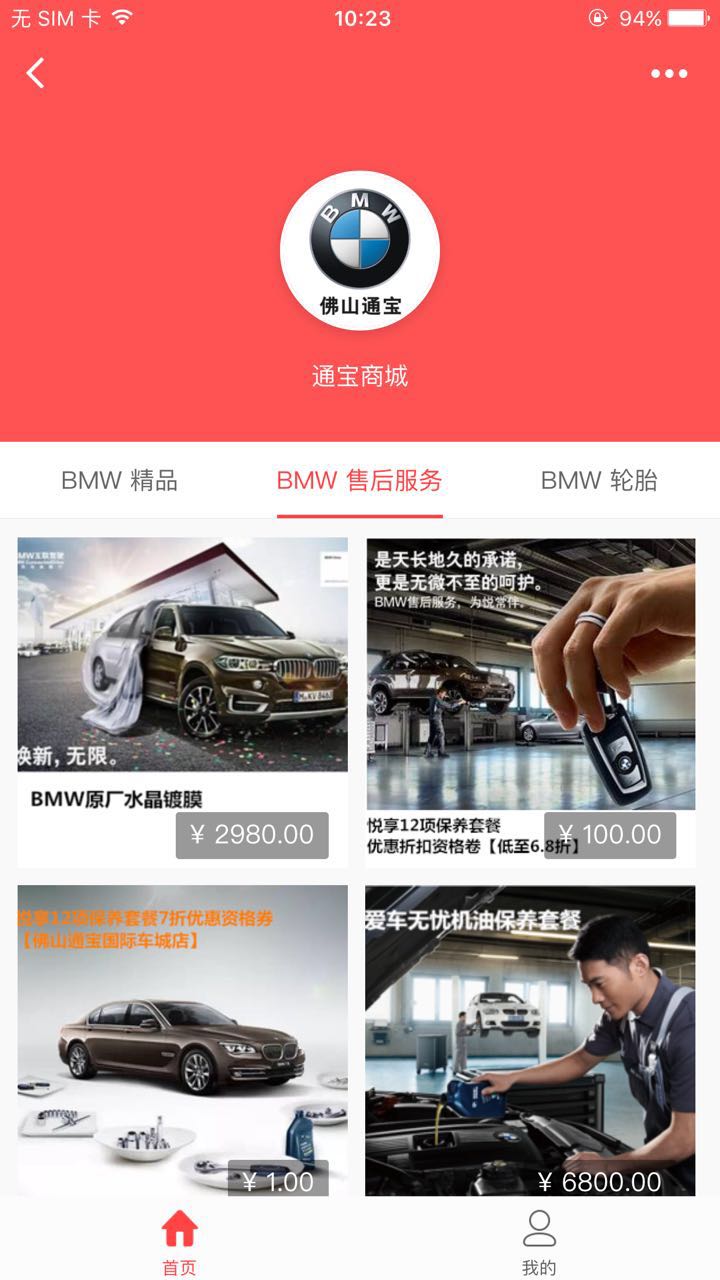Switch to the BMW 轮胎 tab
Image resolution: width=720 pixels, height=1280 pixels.
599,480
